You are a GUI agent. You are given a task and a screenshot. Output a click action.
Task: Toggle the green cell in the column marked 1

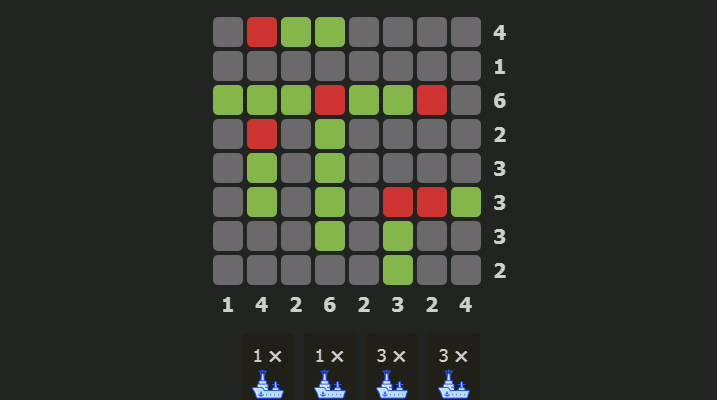point(228,100)
